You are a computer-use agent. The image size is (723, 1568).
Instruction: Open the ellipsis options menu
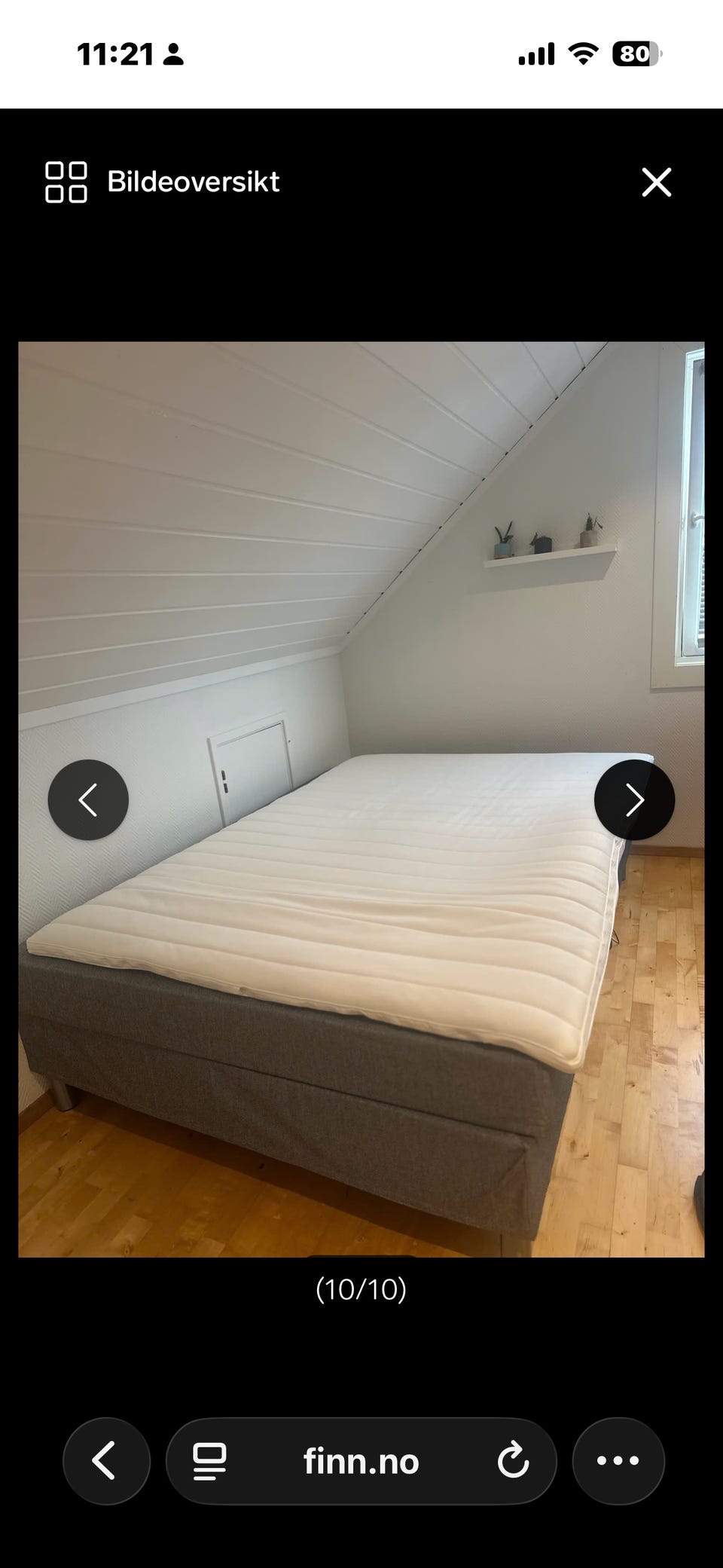click(x=619, y=1459)
